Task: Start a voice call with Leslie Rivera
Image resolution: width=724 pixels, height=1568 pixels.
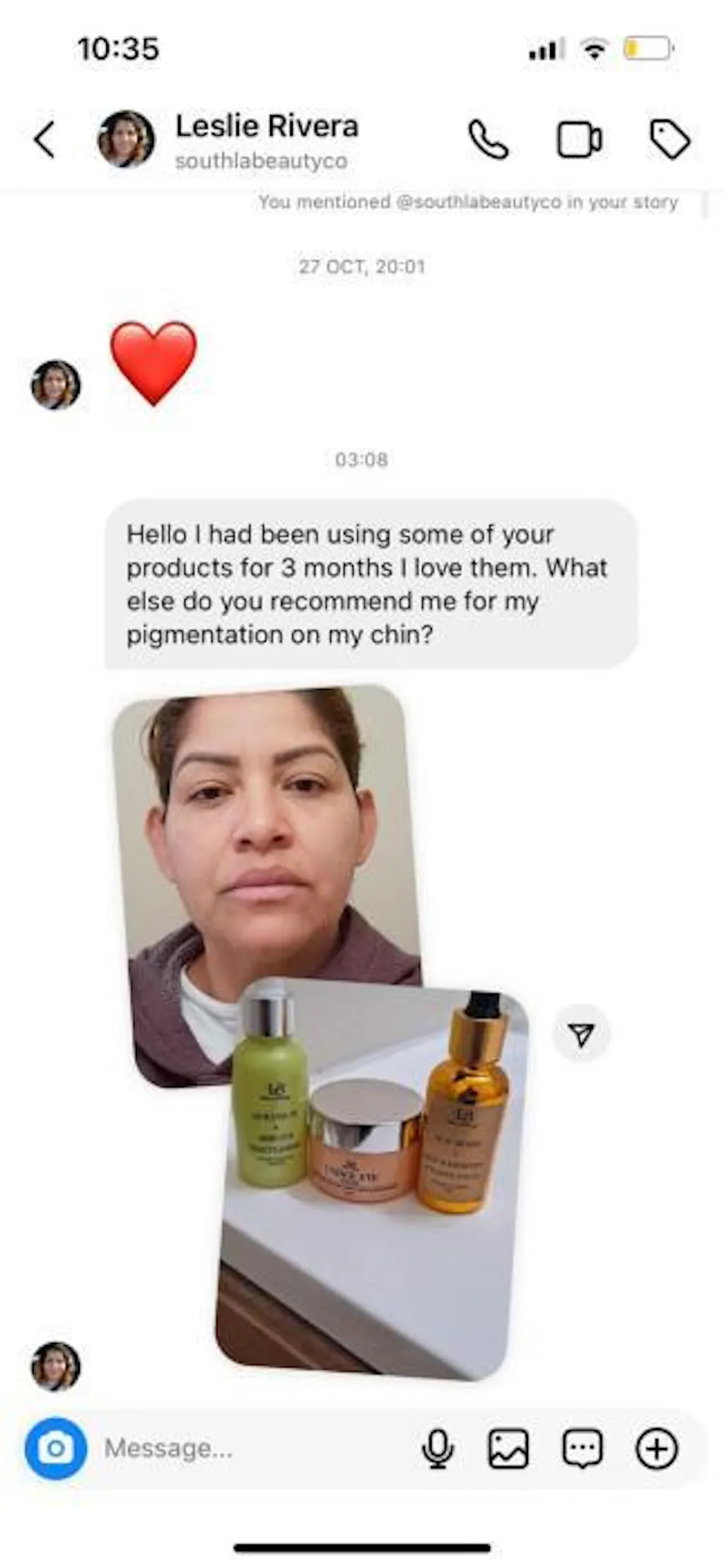Action: (488, 139)
